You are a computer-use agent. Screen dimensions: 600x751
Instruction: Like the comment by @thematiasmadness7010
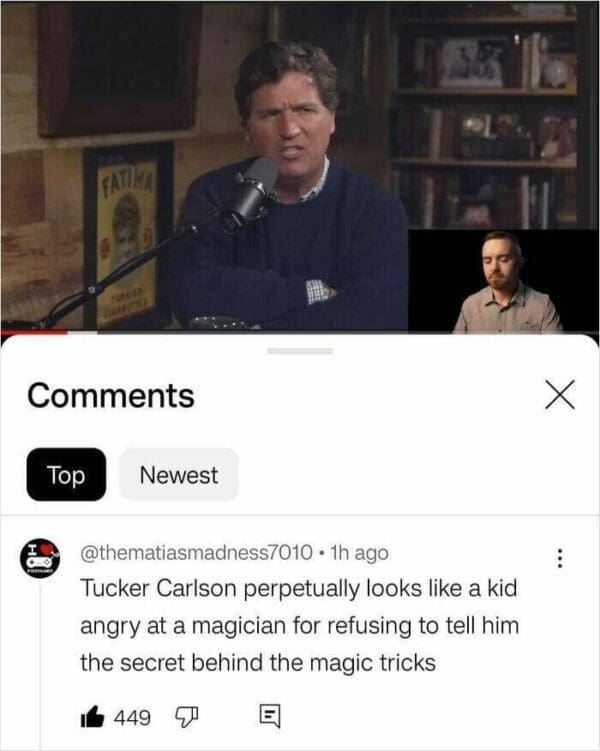pos(94,717)
